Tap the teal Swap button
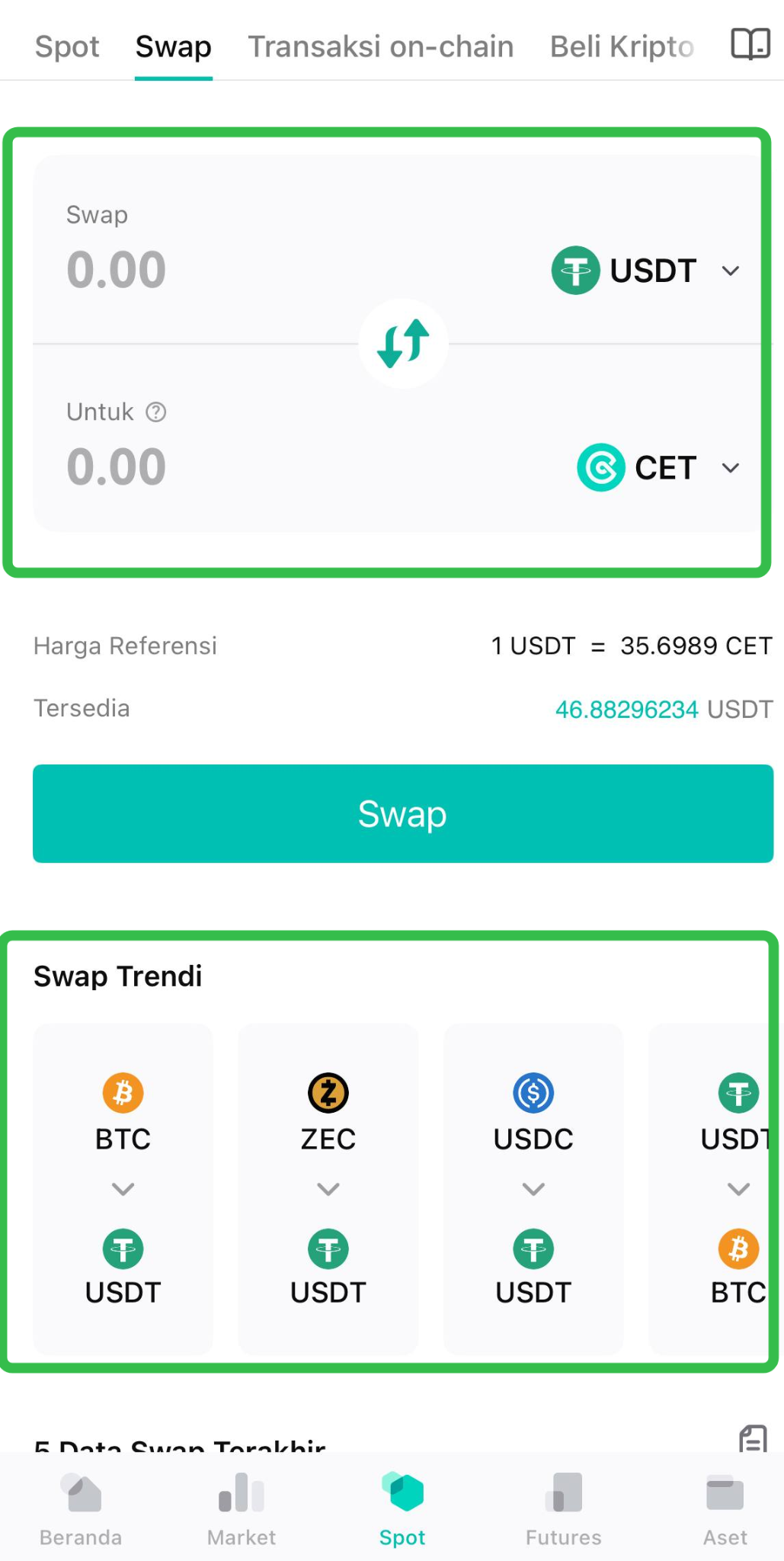Screen dimensions: 784x1561 [x=403, y=813]
